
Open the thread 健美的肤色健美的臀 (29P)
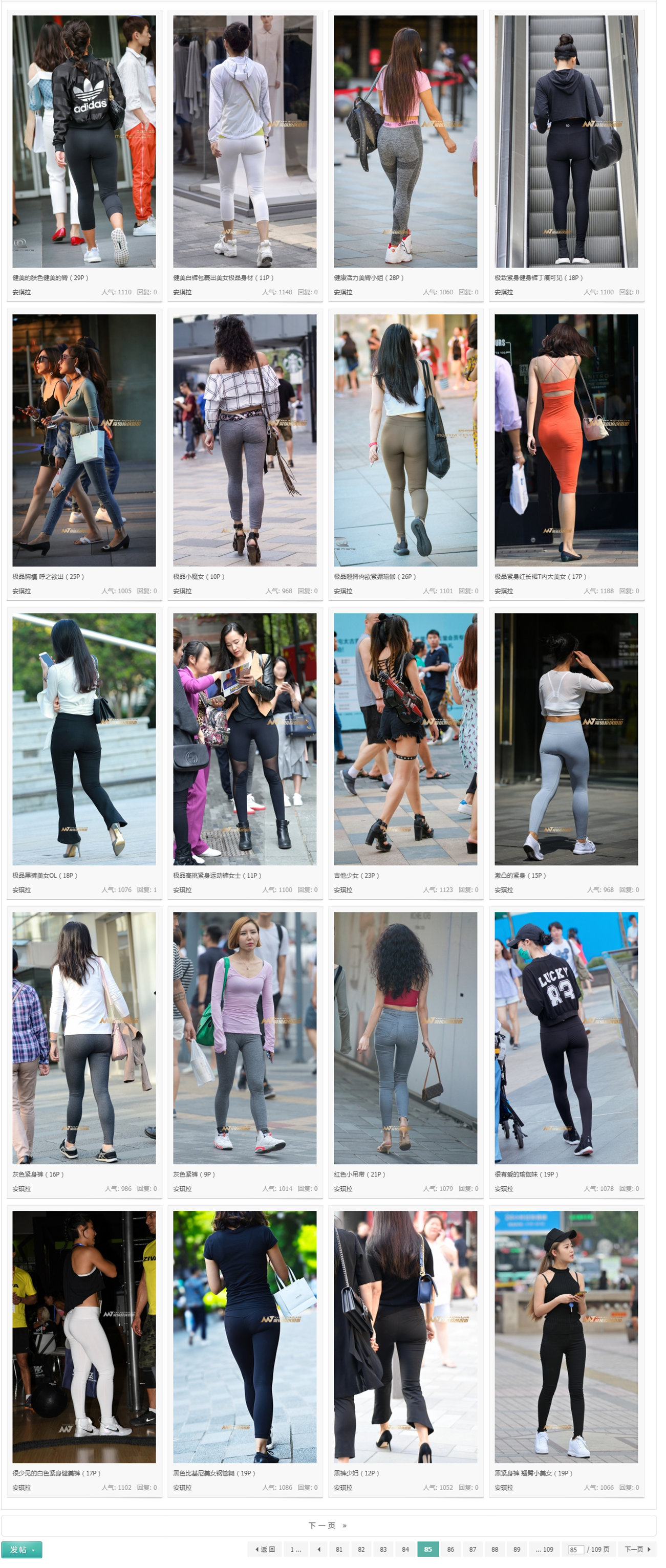point(50,277)
